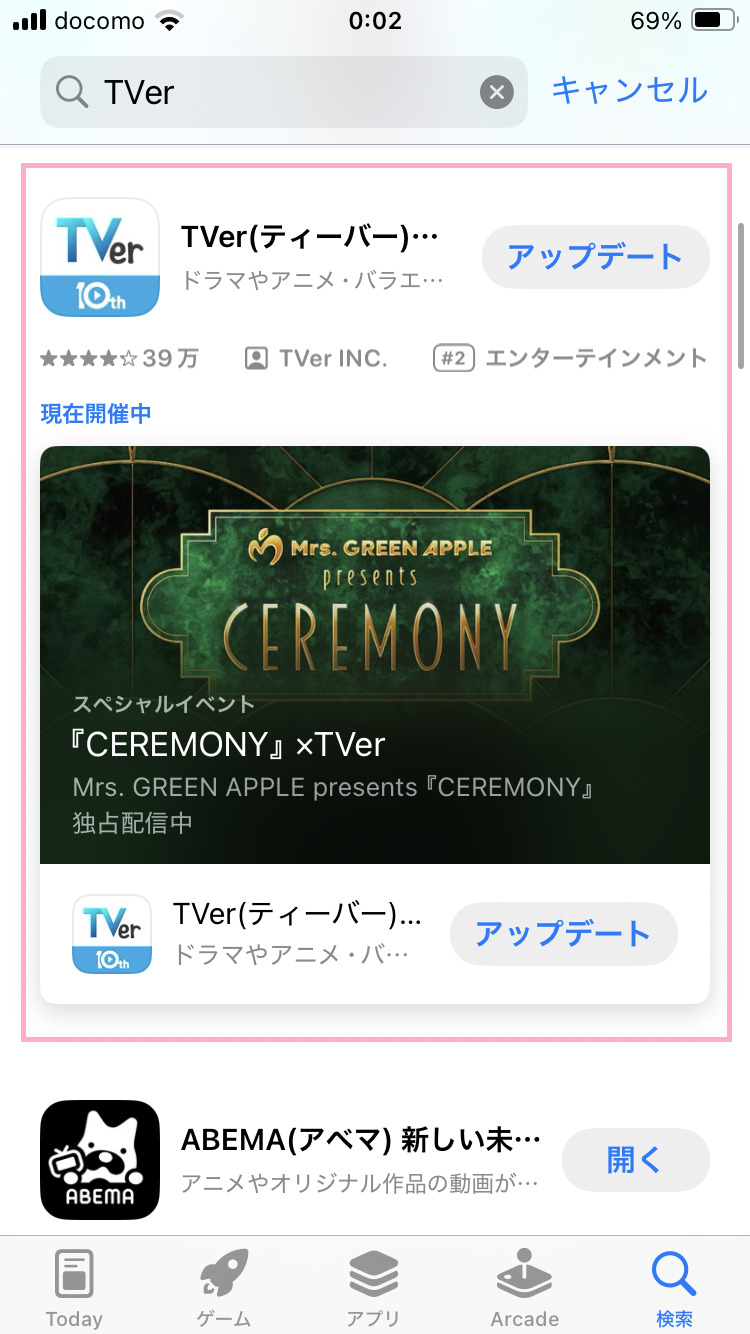
Task: Update TVer from the event card
Action: 563,934
